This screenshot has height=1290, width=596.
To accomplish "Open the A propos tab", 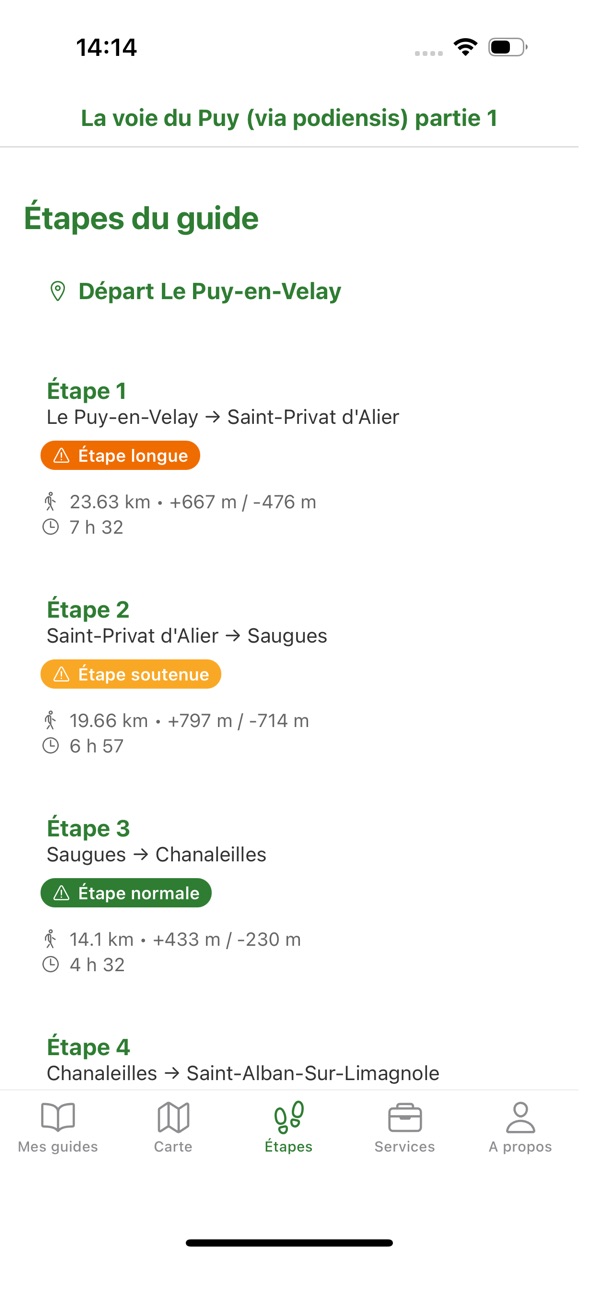I will coord(520,1127).
